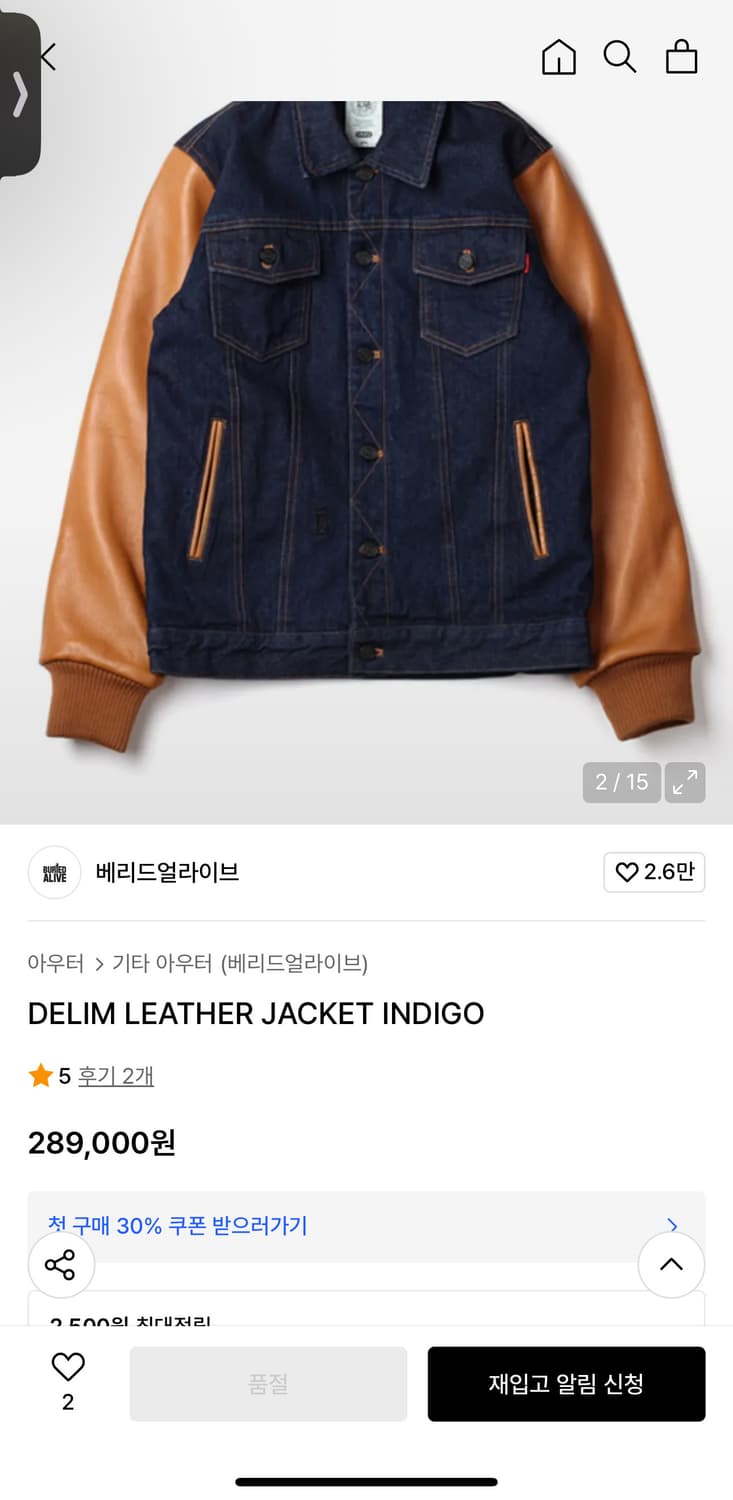Open the 후기 2개 reviews link
The height and width of the screenshot is (1500, 733).
pos(115,1076)
